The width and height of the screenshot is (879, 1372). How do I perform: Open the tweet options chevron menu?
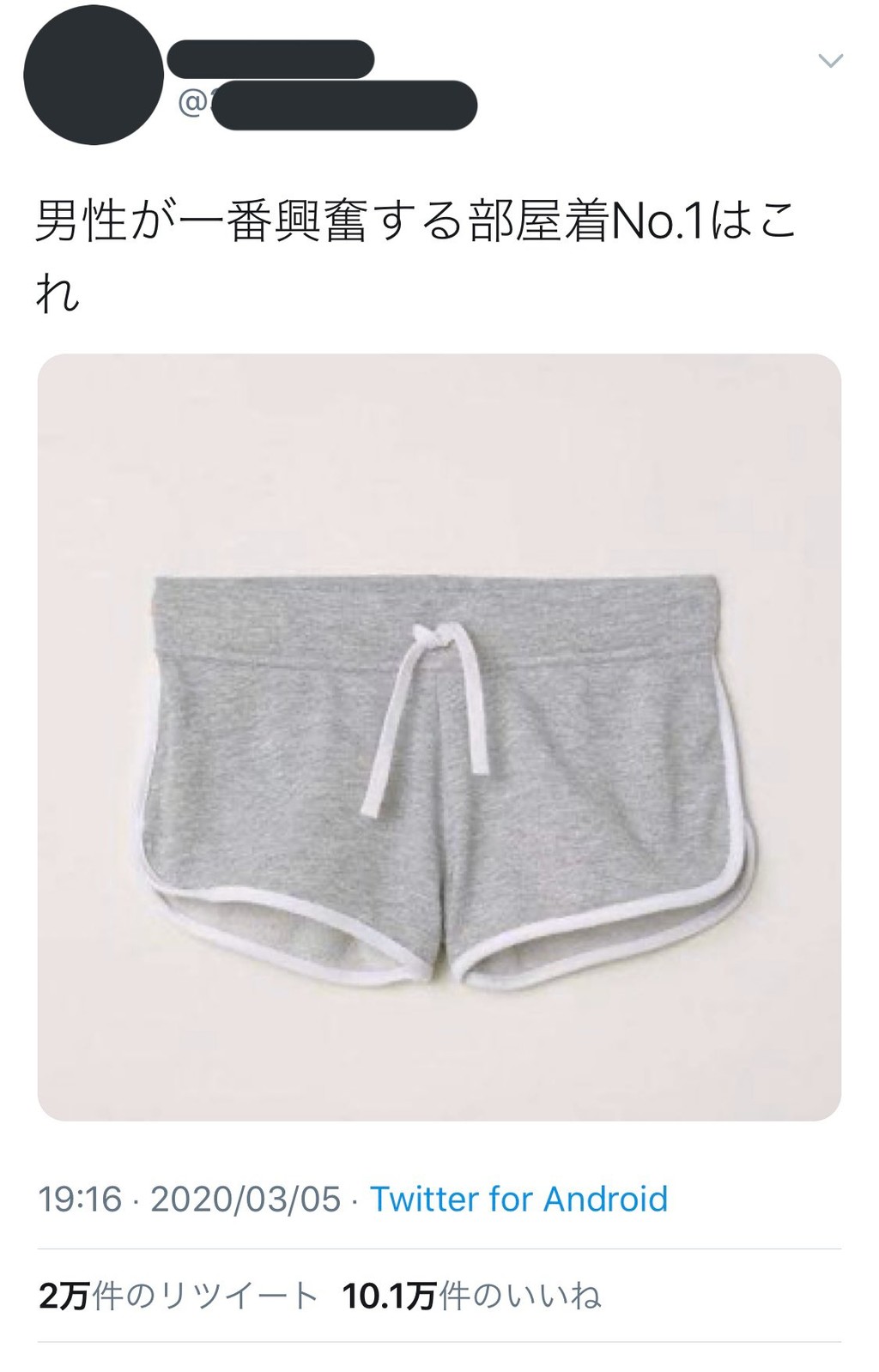click(830, 61)
